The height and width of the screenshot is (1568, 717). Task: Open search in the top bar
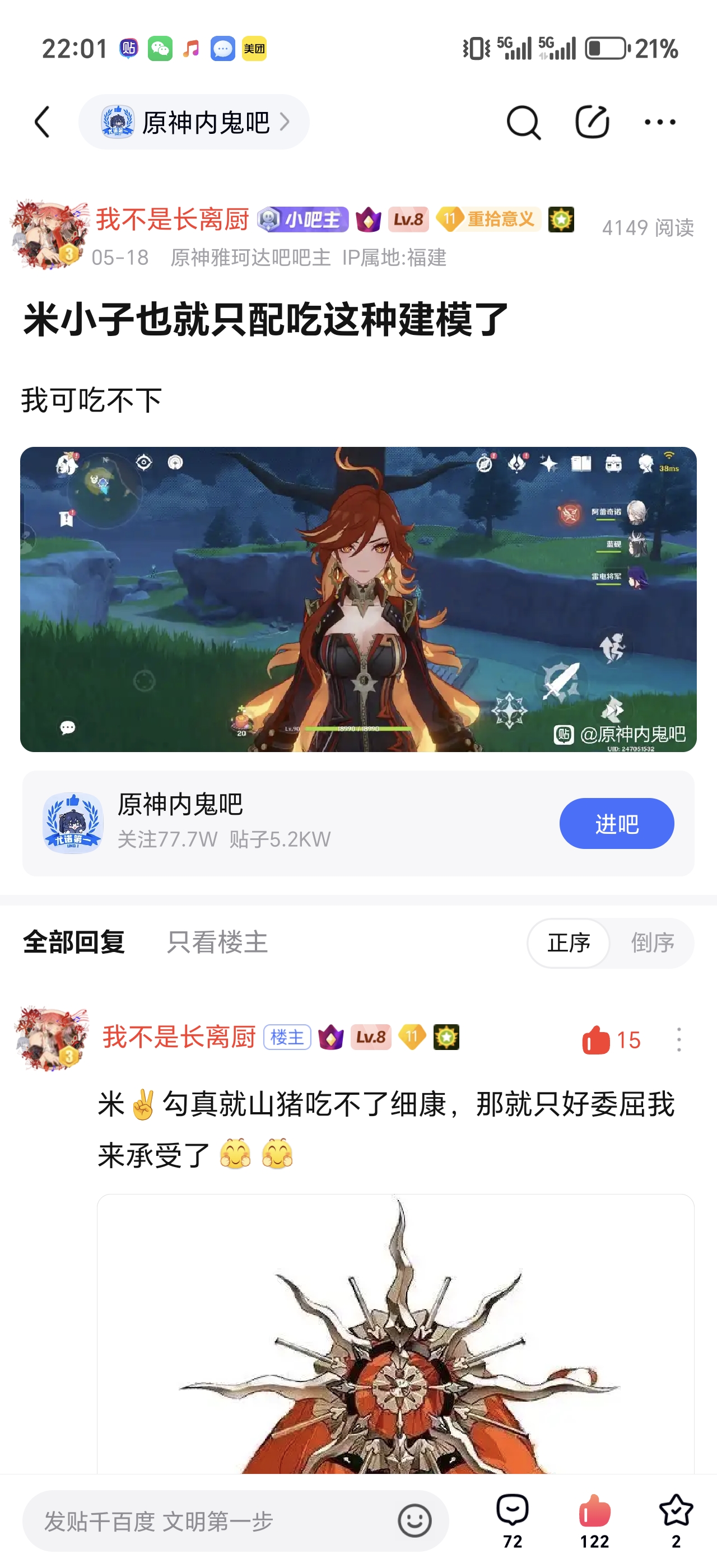point(523,122)
